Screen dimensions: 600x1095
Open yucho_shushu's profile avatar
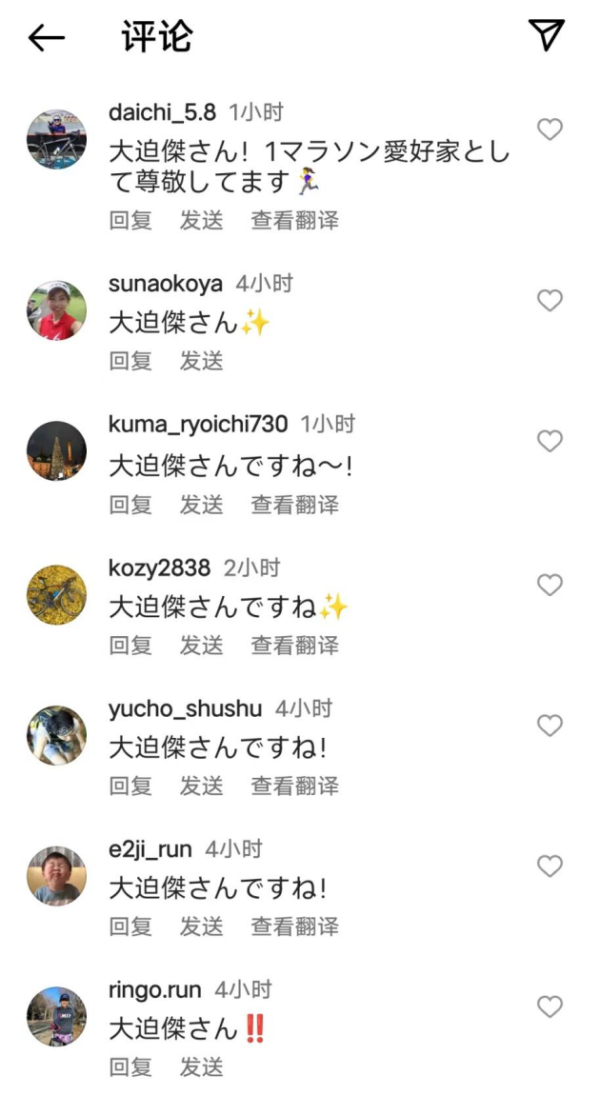56,736
